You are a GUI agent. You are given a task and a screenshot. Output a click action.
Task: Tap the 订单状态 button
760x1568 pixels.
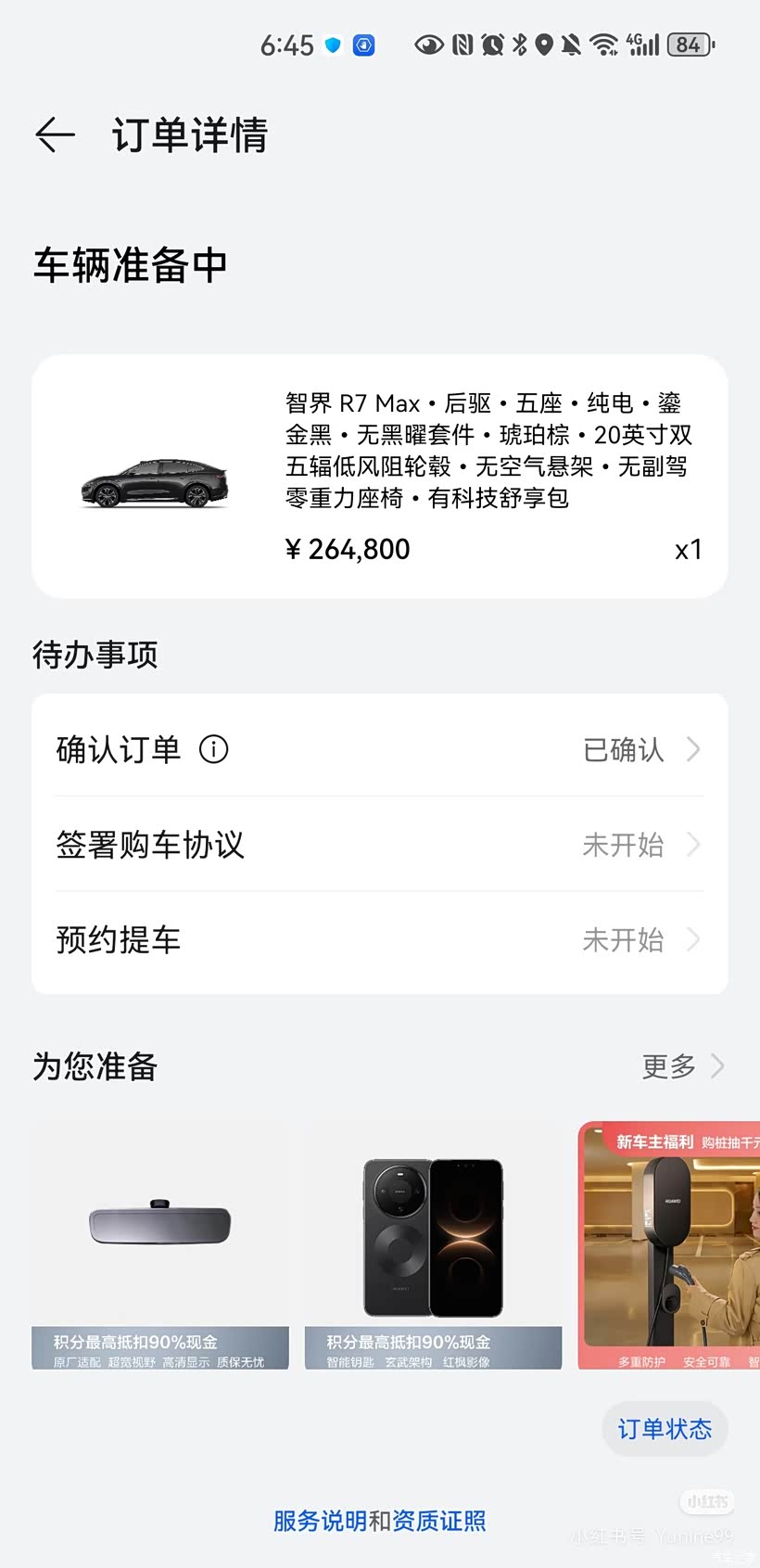pos(665,1429)
